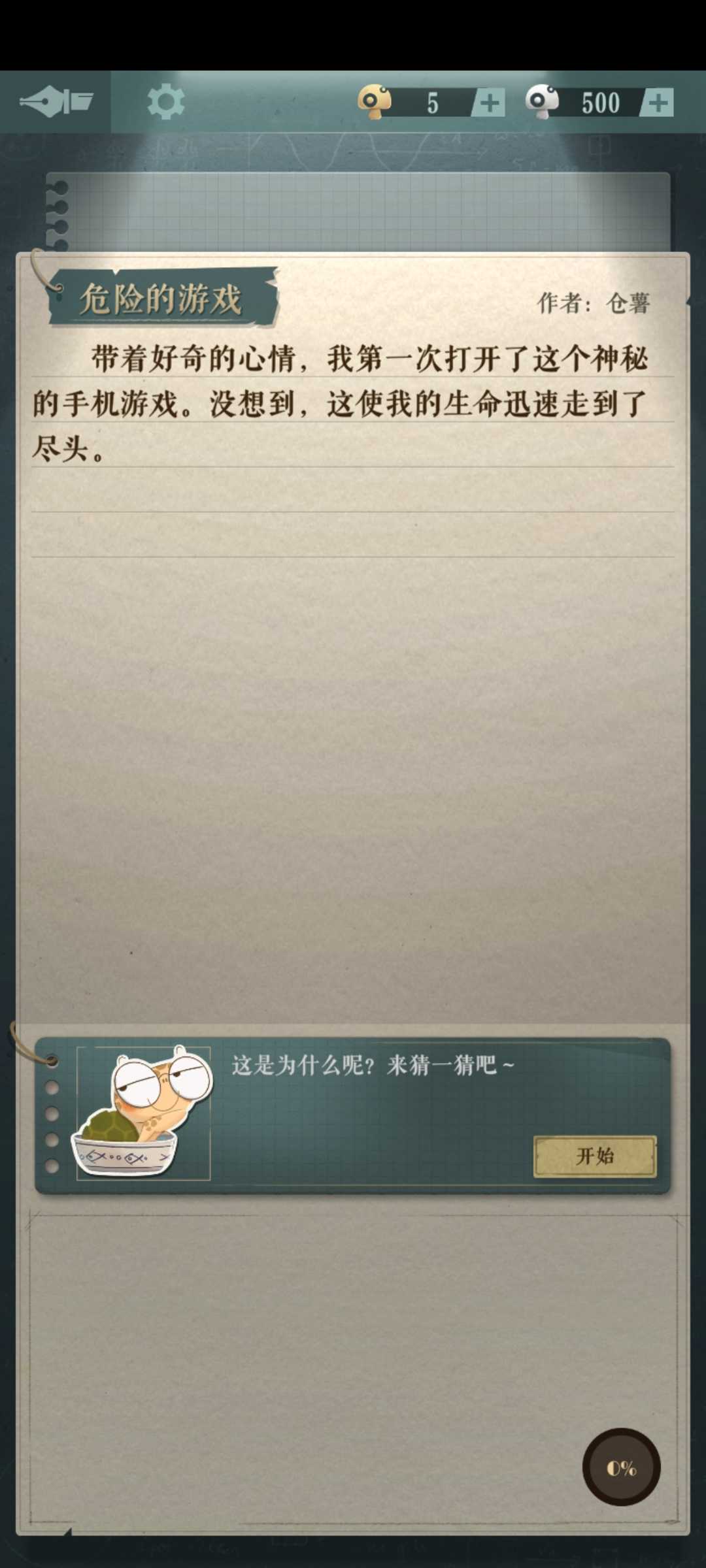Add more white mushroom currency

click(x=658, y=103)
